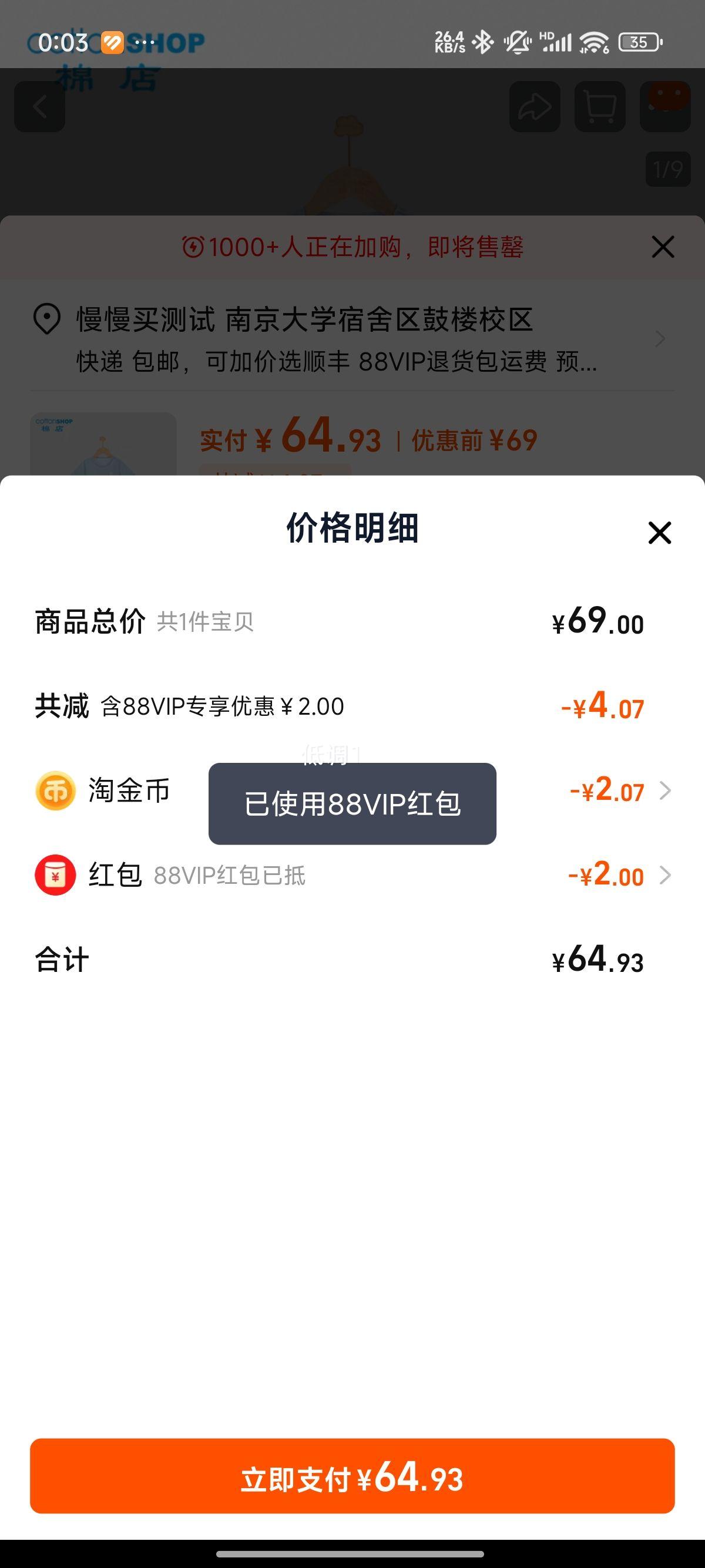The width and height of the screenshot is (705, 1568).
Task: Open the delivery address details via its chevron
Action: tap(660, 338)
